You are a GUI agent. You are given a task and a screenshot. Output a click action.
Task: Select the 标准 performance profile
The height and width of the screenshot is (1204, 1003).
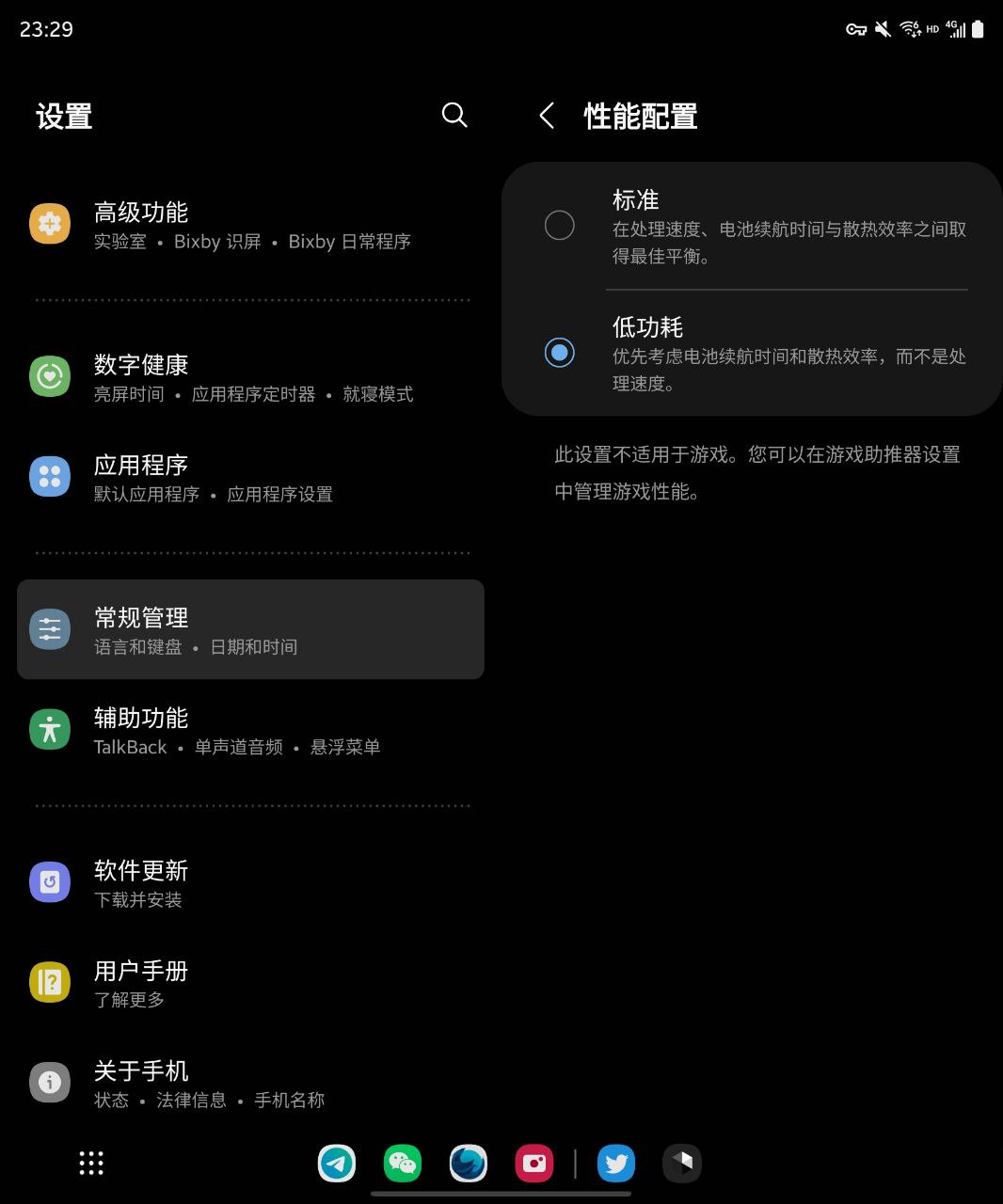click(x=560, y=226)
